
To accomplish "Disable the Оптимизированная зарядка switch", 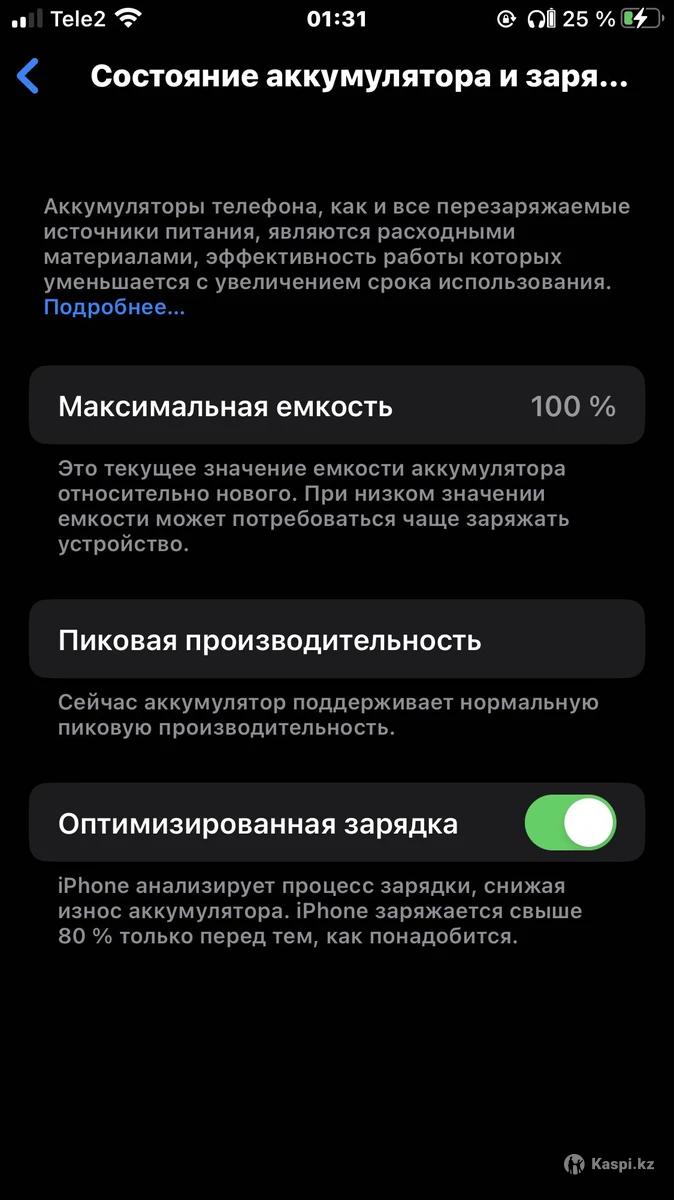I will 570,823.
